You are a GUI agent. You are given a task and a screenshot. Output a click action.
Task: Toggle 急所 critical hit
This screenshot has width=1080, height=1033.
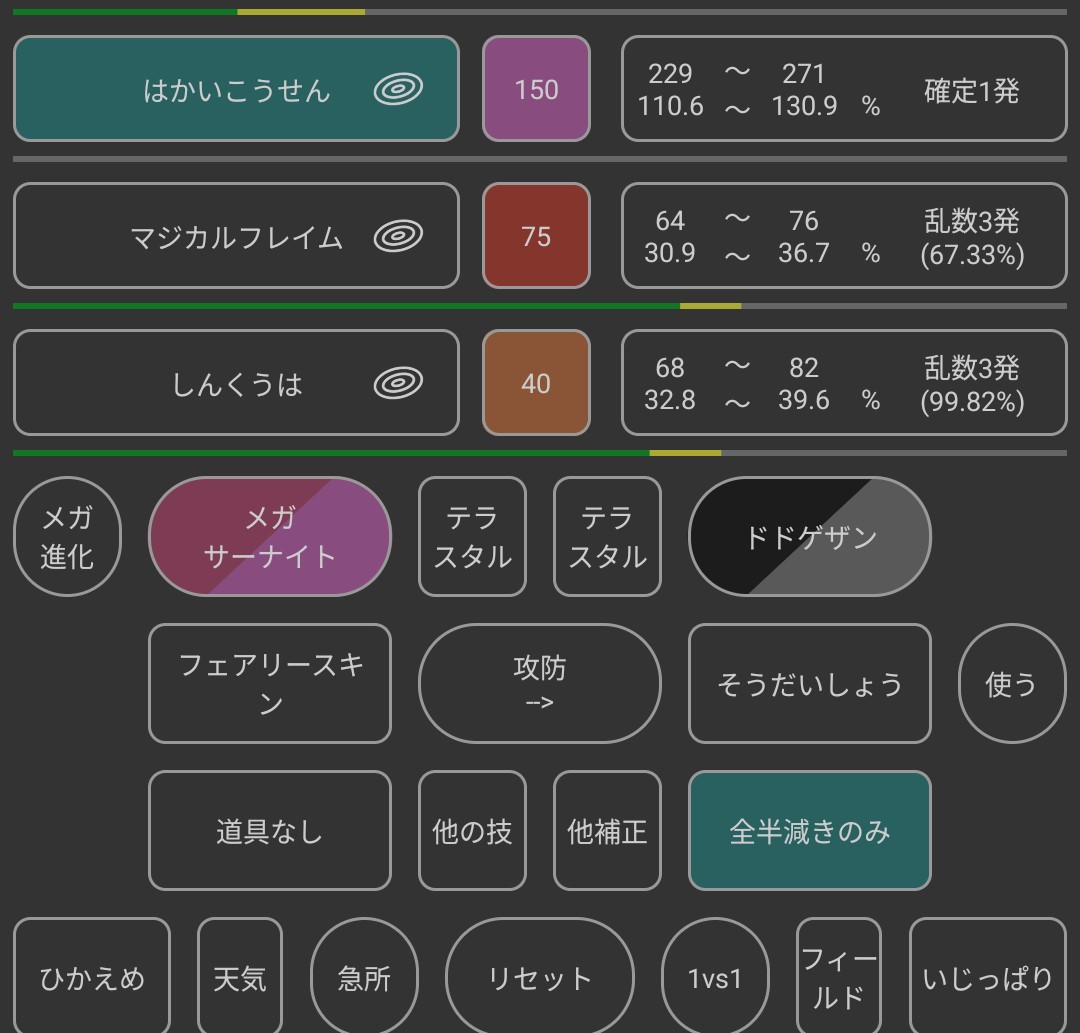click(x=364, y=978)
